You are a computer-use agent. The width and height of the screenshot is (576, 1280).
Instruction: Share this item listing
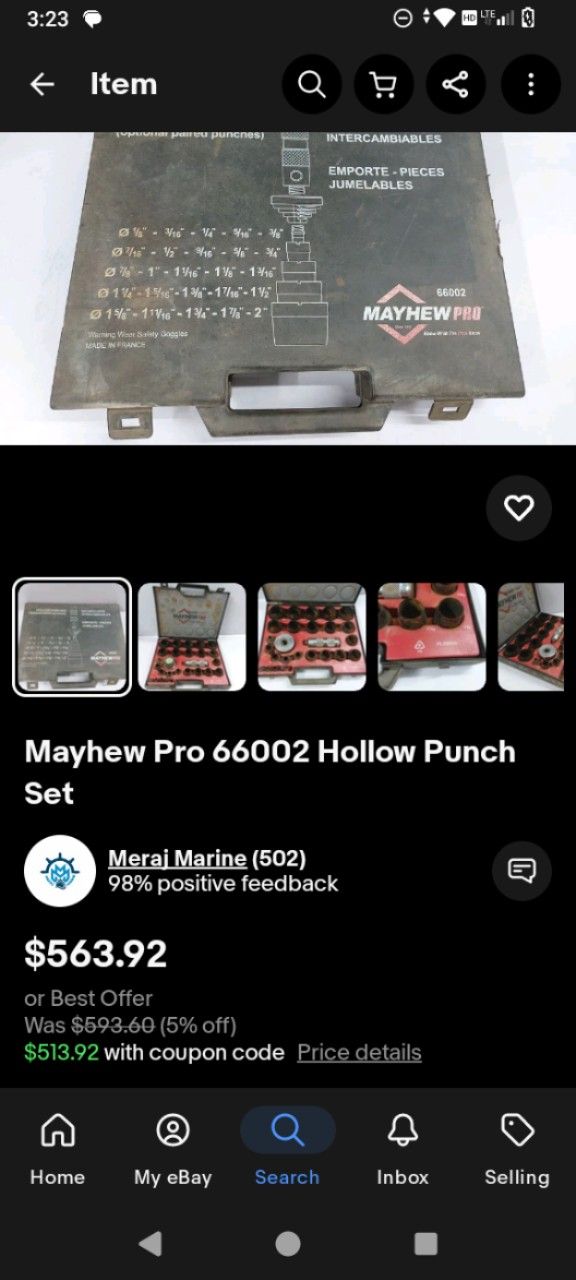click(456, 84)
